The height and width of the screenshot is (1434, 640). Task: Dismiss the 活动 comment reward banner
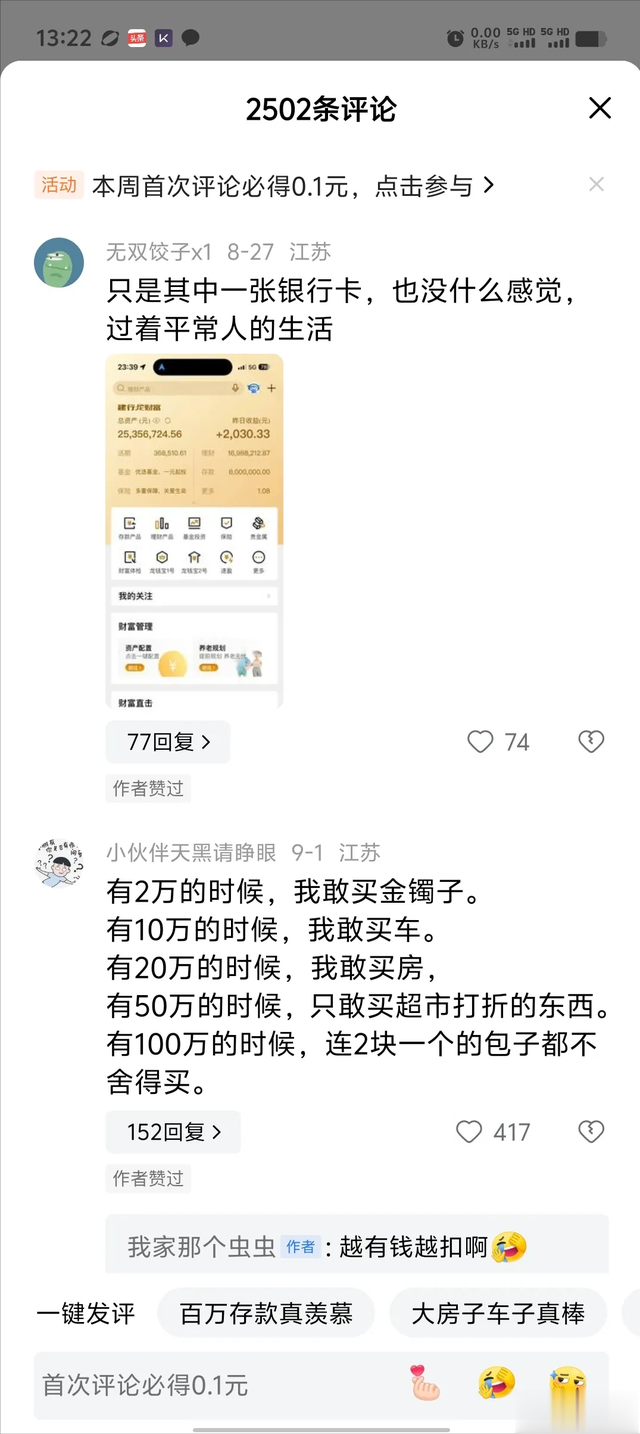[x=596, y=184]
